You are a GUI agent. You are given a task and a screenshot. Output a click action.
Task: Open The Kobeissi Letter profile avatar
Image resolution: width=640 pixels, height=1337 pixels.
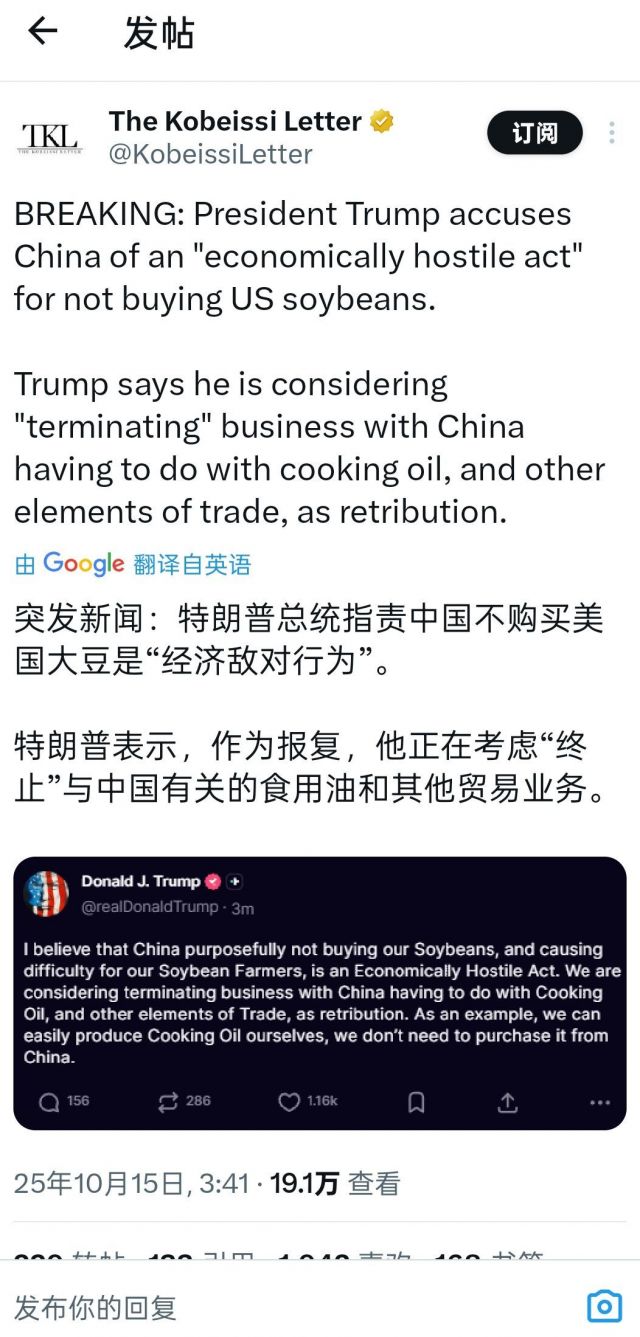[49, 137]
